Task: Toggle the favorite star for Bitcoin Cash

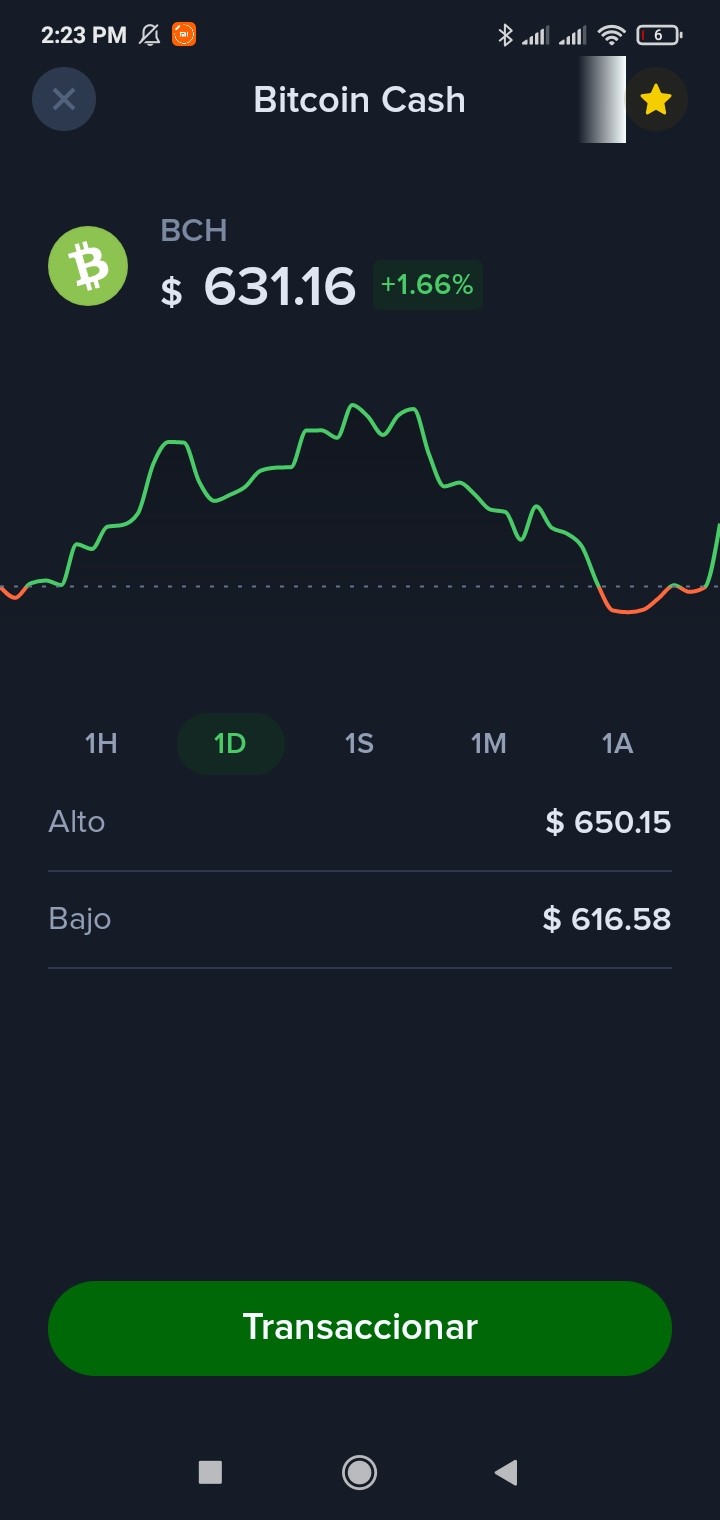Action: tap(655, 99)
